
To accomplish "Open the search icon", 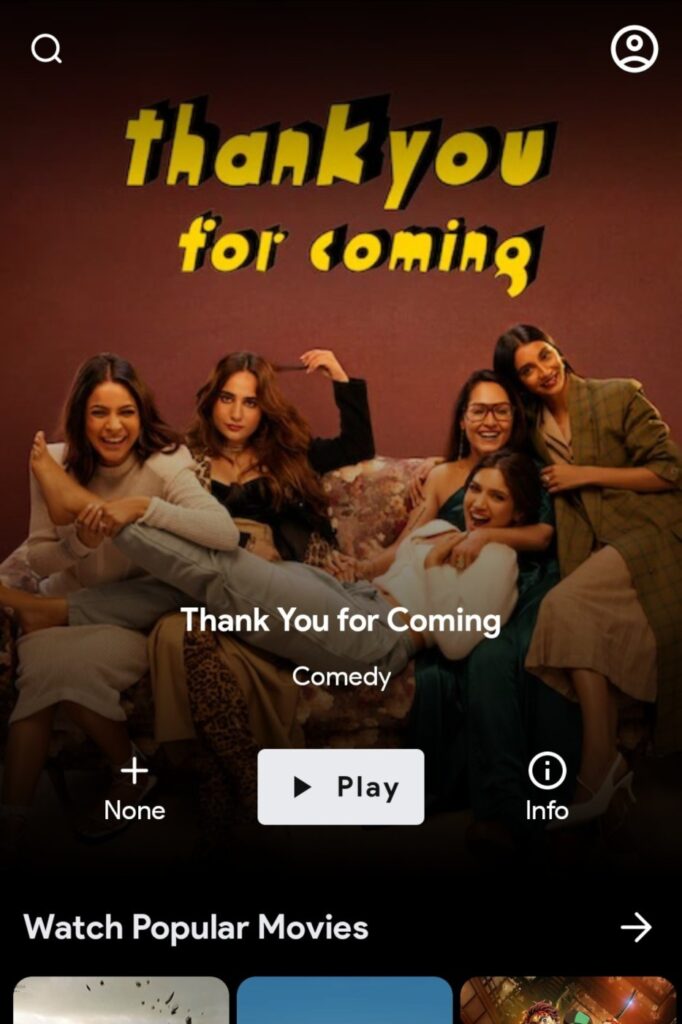I will click(x=46, y=49).
